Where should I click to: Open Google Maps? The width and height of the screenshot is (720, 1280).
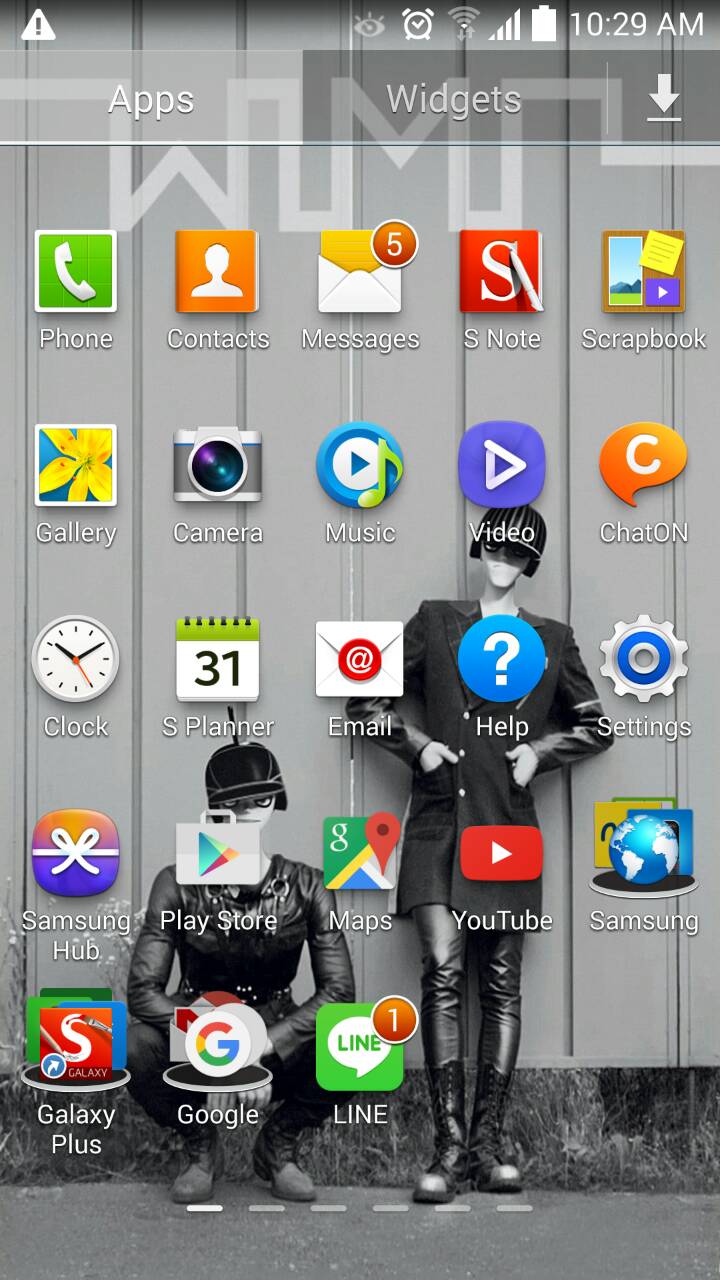pyautogui.click(x=360, y=853)
